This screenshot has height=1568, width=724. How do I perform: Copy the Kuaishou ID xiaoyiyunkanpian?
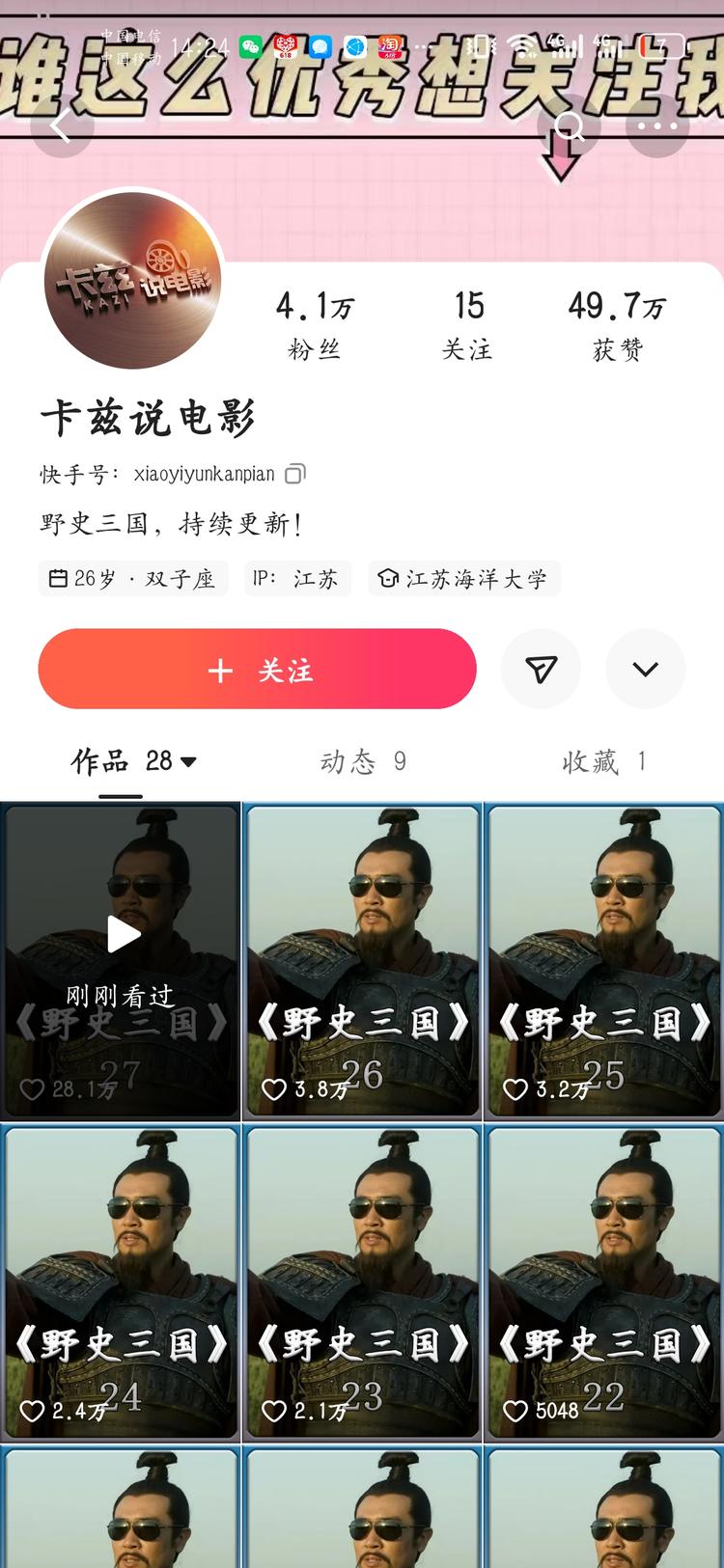tap(295, 473)
